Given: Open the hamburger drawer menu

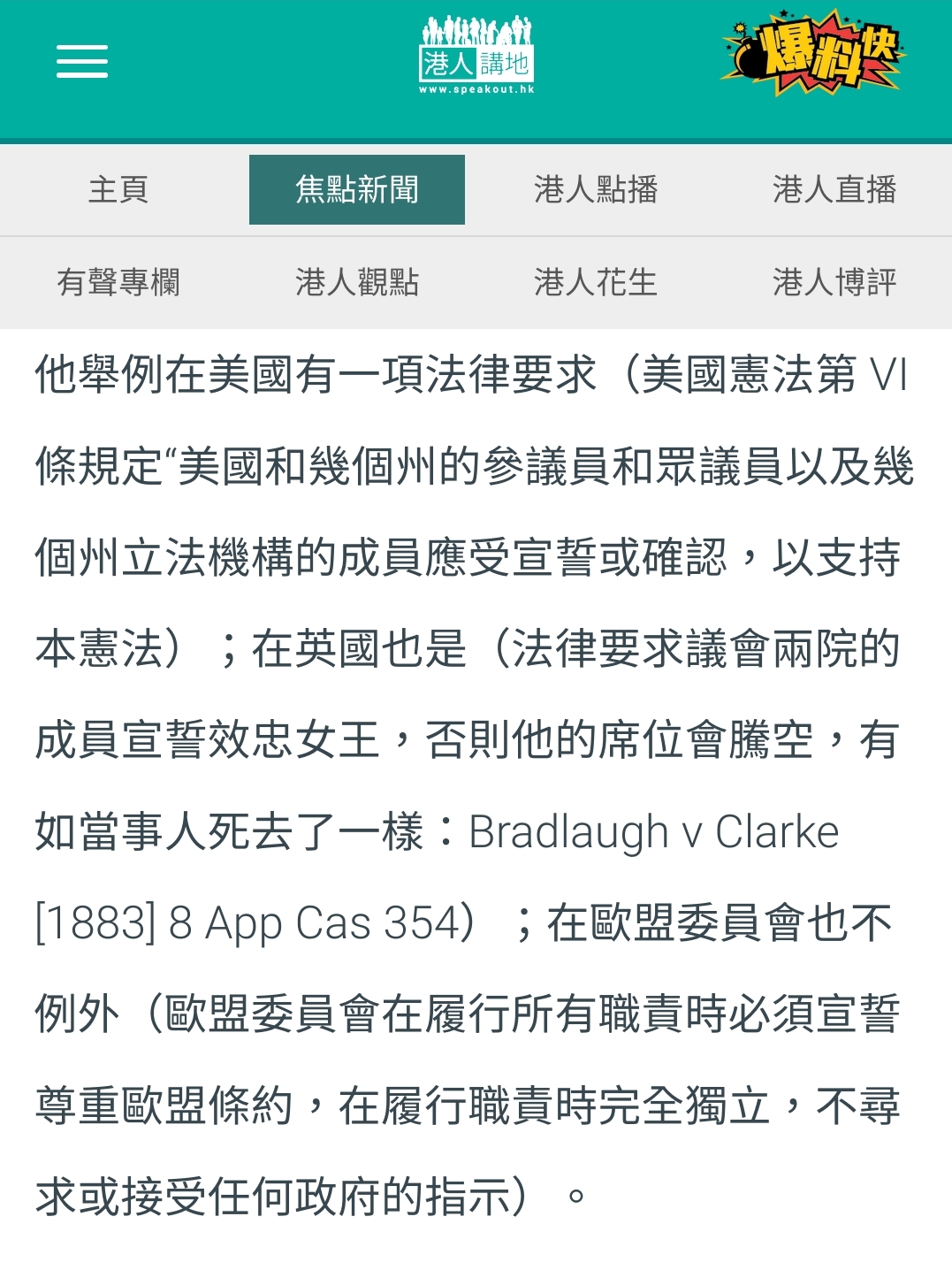Looking at the screenshot, I should (x=82, y=62).
